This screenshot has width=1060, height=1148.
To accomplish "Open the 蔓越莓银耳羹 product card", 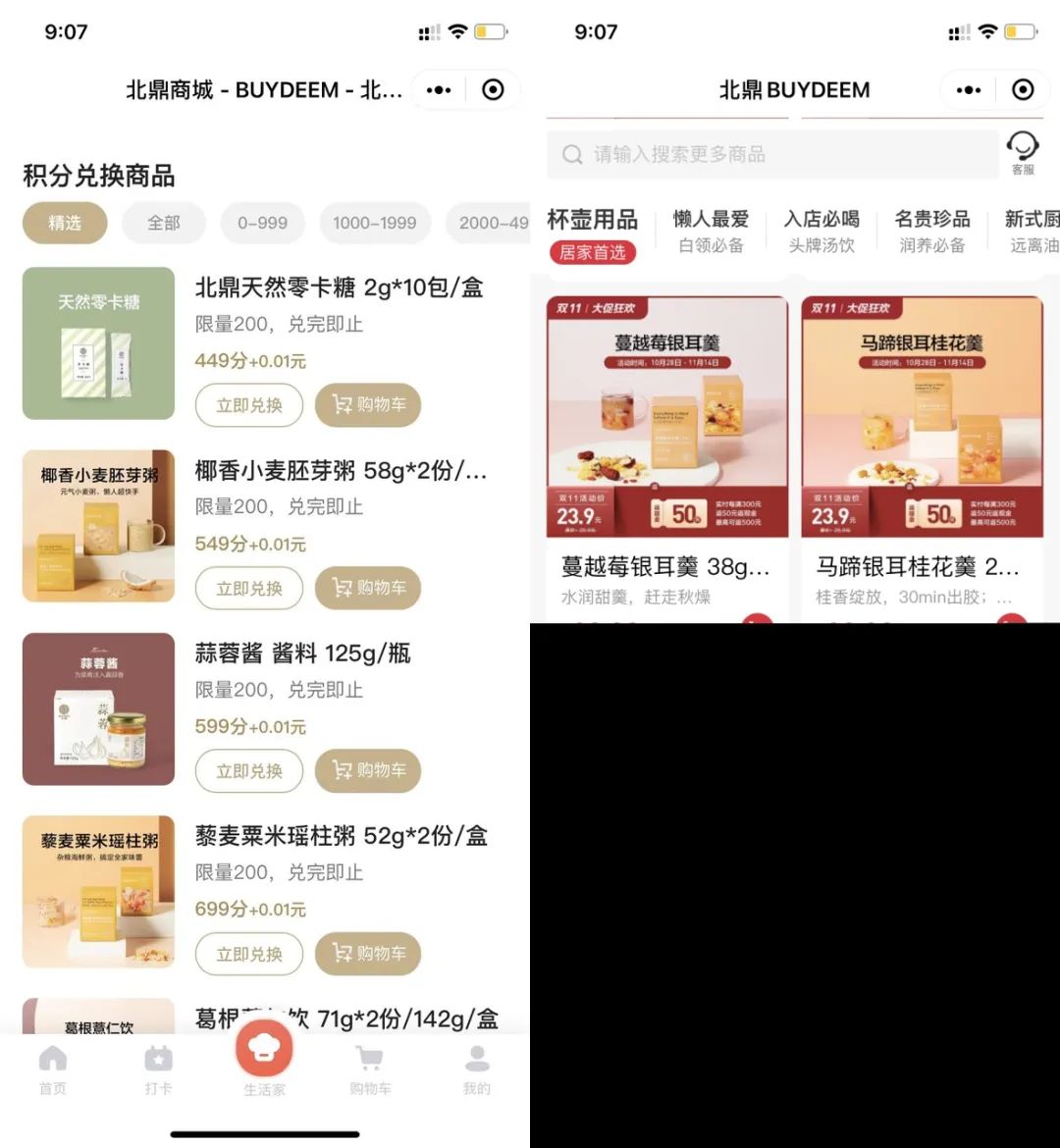I will tap(667, 442).
